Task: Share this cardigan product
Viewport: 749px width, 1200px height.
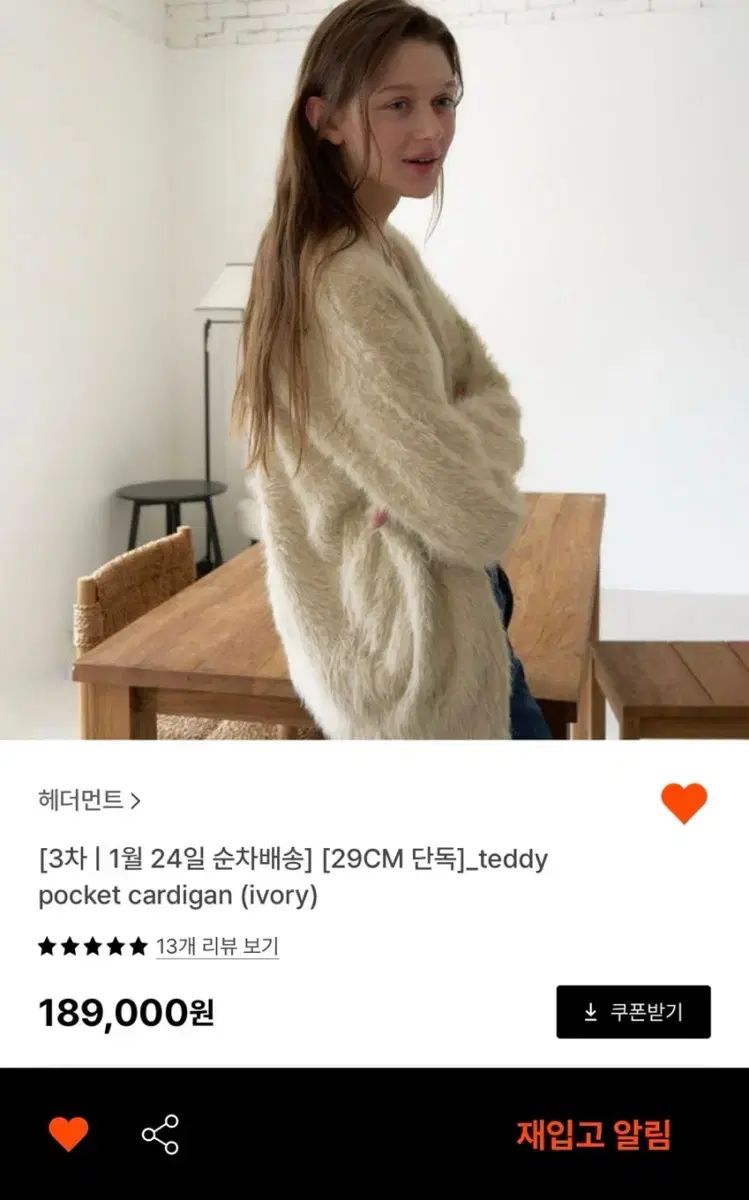Action: [x=160, y=1134]
